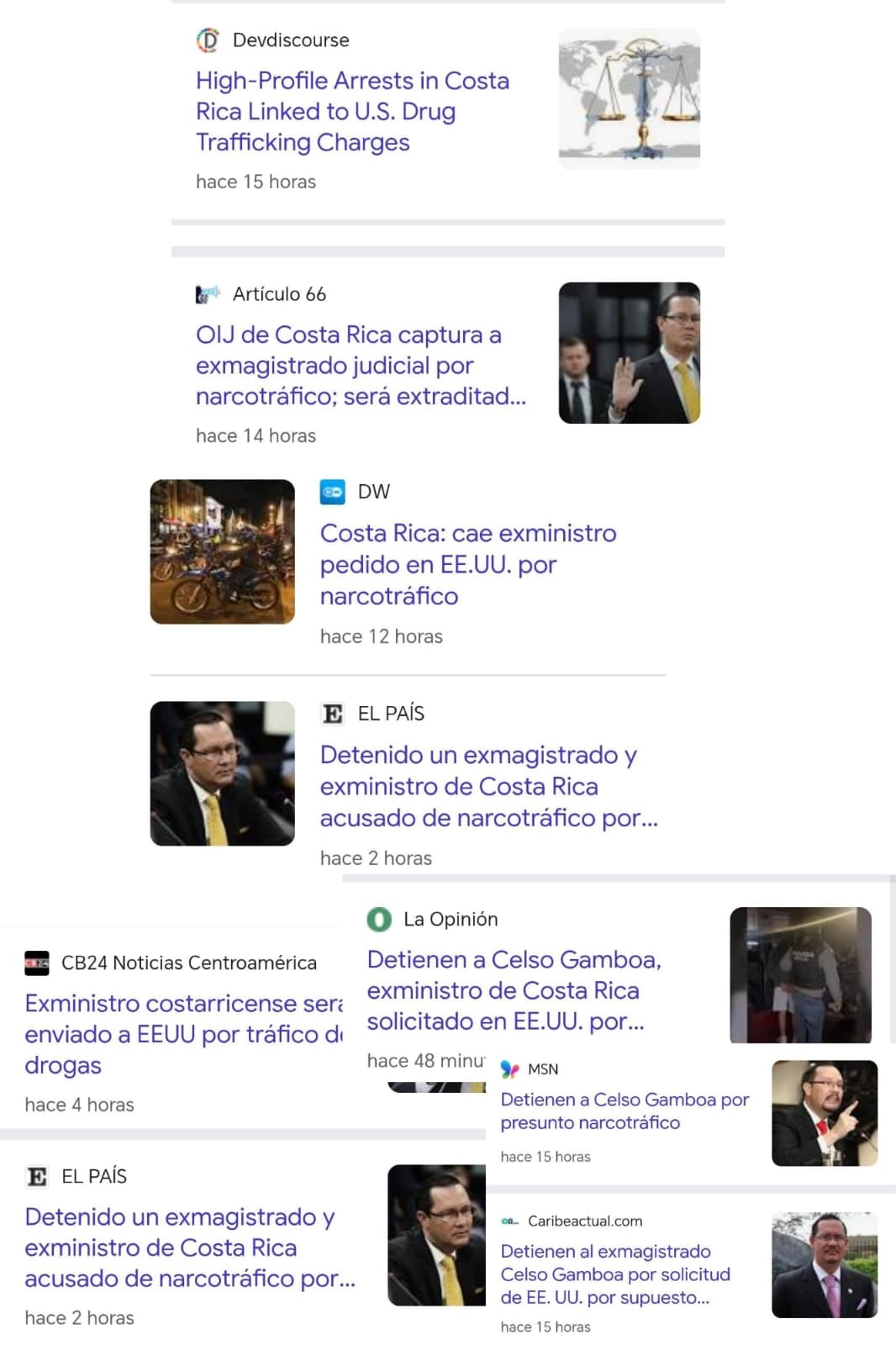The image size is (896, 1345).
Task: Click the scales of justice thumbnail image
Action: click(x=629, y=98)
